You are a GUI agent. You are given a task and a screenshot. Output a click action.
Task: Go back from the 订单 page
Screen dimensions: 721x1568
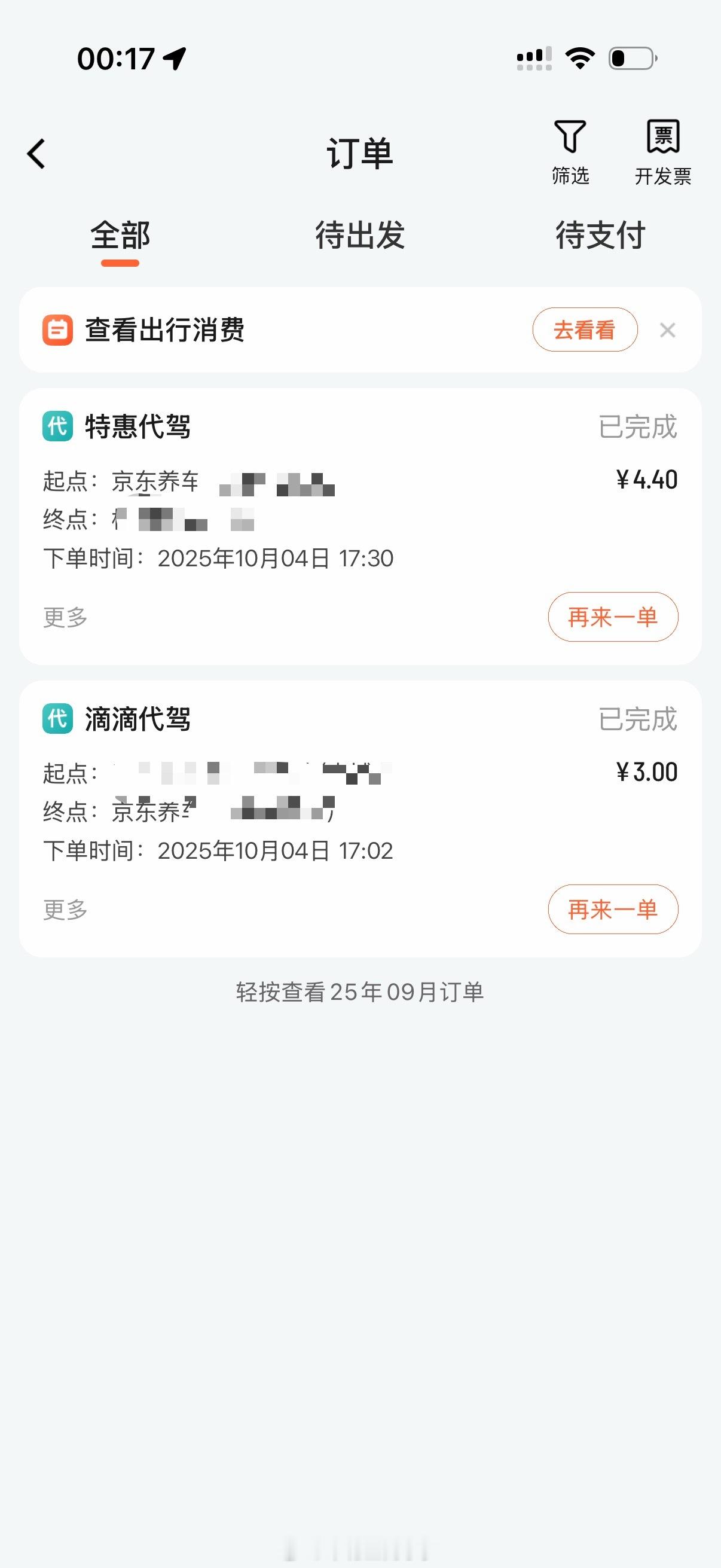click(x=36, y=153)
